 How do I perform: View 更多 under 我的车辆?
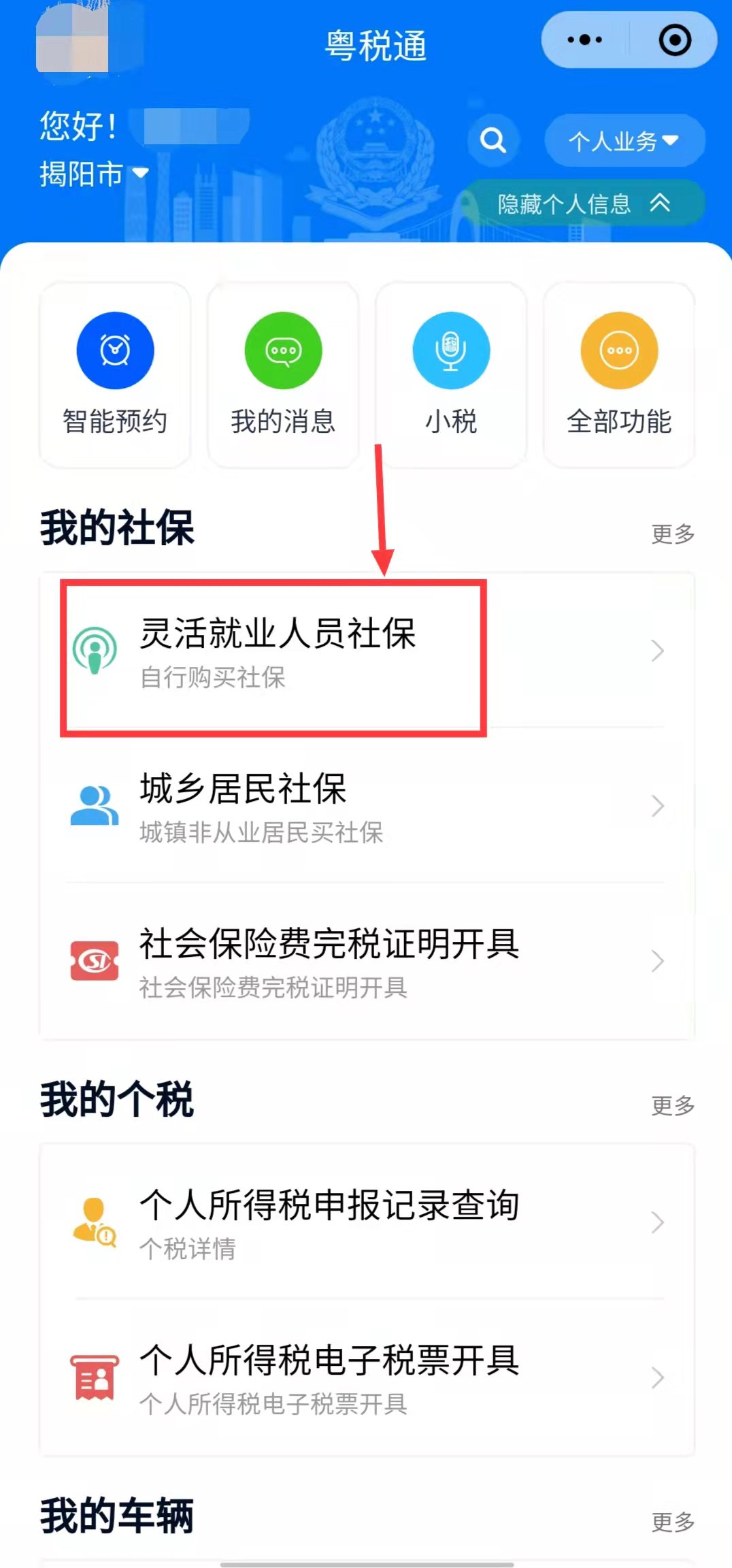pos(672,1522)
